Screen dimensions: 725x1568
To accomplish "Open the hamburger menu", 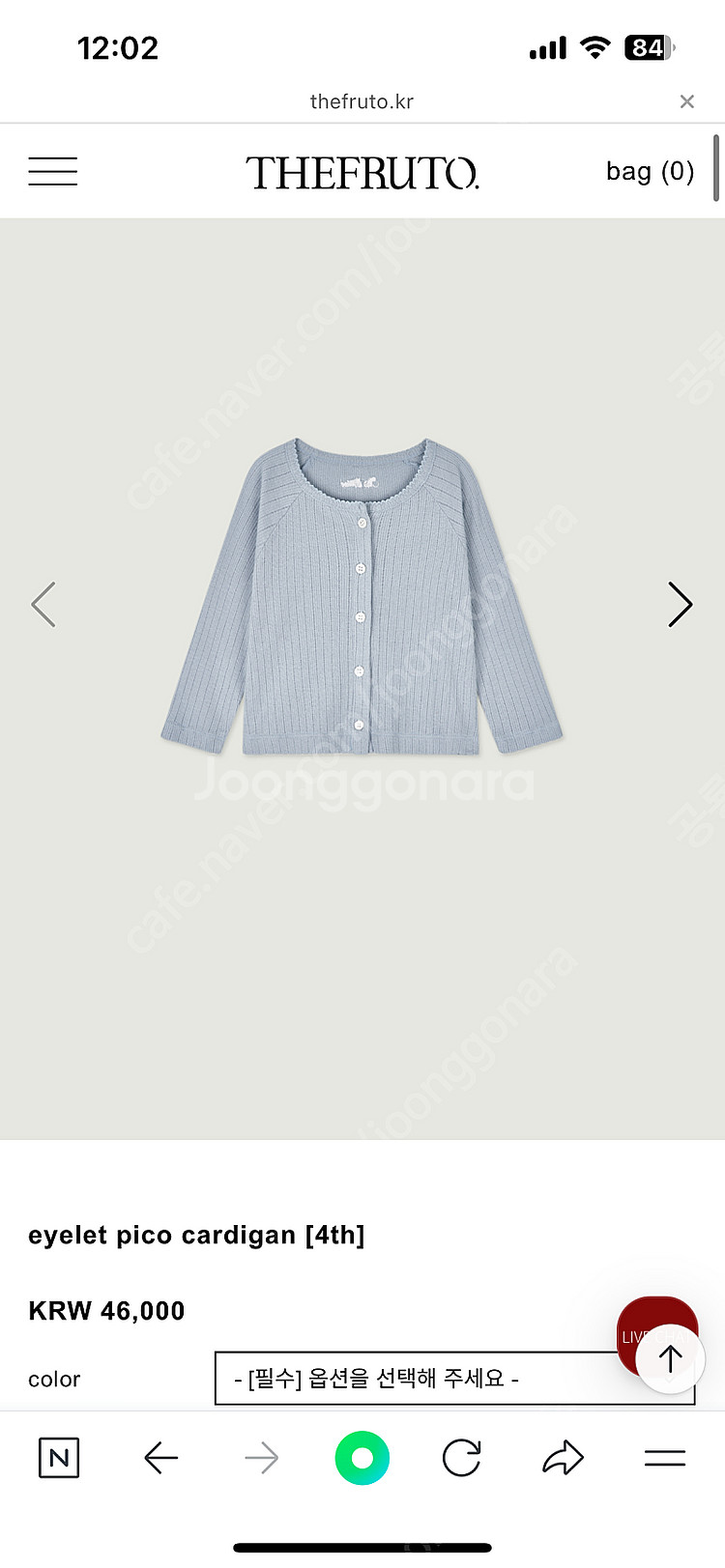I will pyautogui.click(x=52, y=171).
